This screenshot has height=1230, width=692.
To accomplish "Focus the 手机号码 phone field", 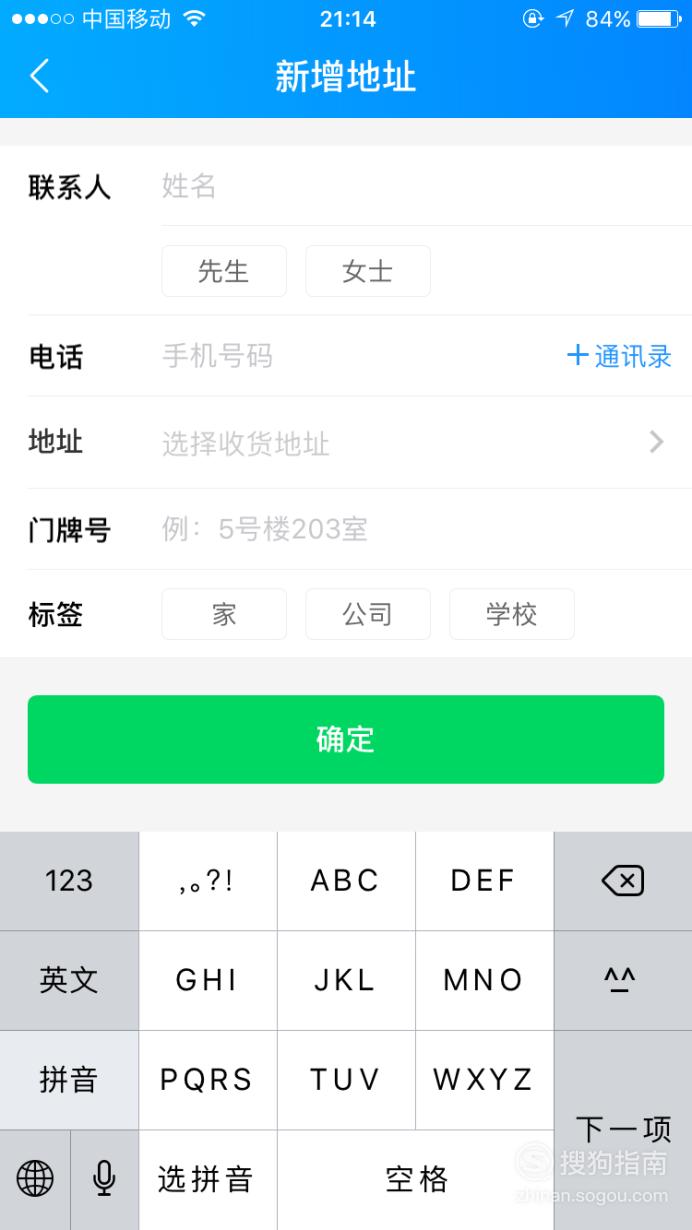I will pyautogui.click(x=355, y=356).
